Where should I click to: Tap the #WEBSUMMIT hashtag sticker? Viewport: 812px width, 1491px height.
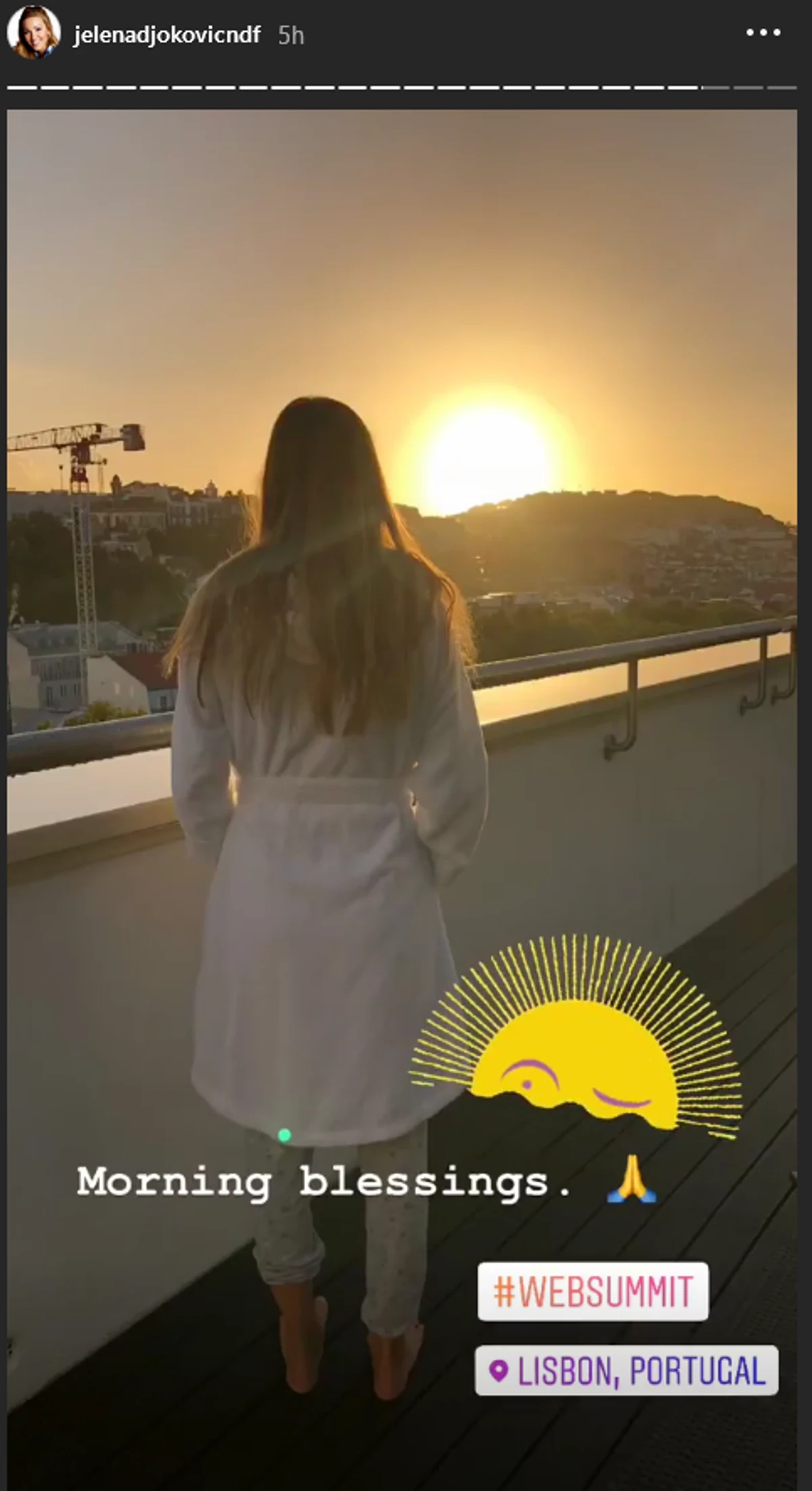[593, 1291]
